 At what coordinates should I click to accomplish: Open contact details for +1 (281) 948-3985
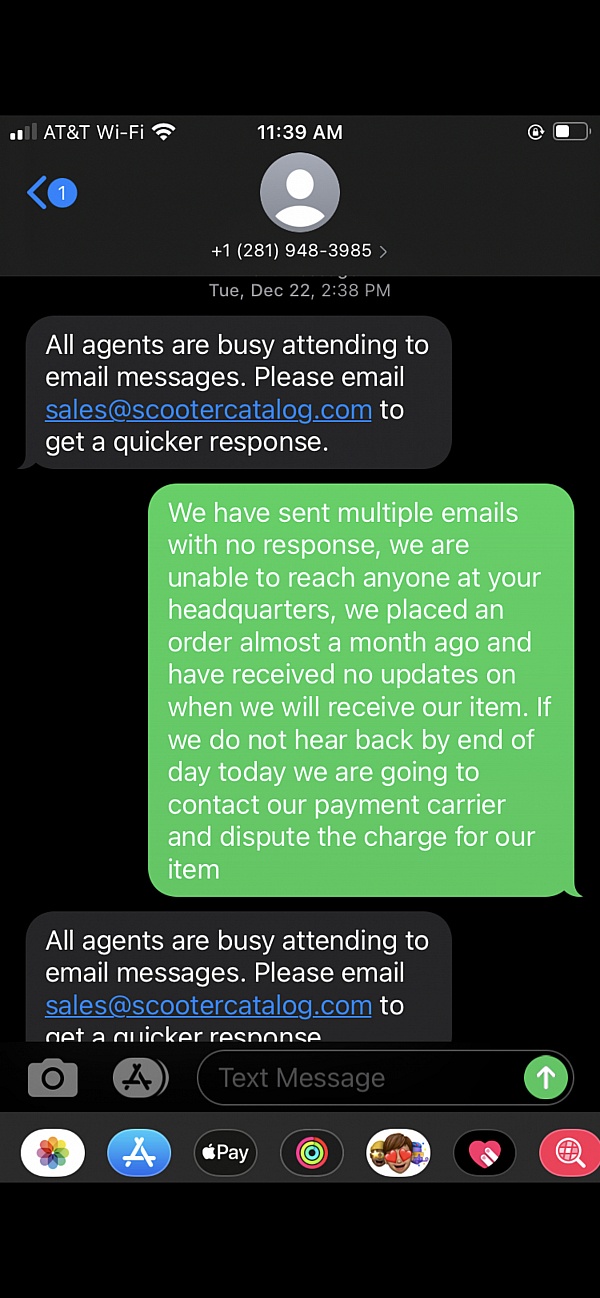[x=299, y=250]
